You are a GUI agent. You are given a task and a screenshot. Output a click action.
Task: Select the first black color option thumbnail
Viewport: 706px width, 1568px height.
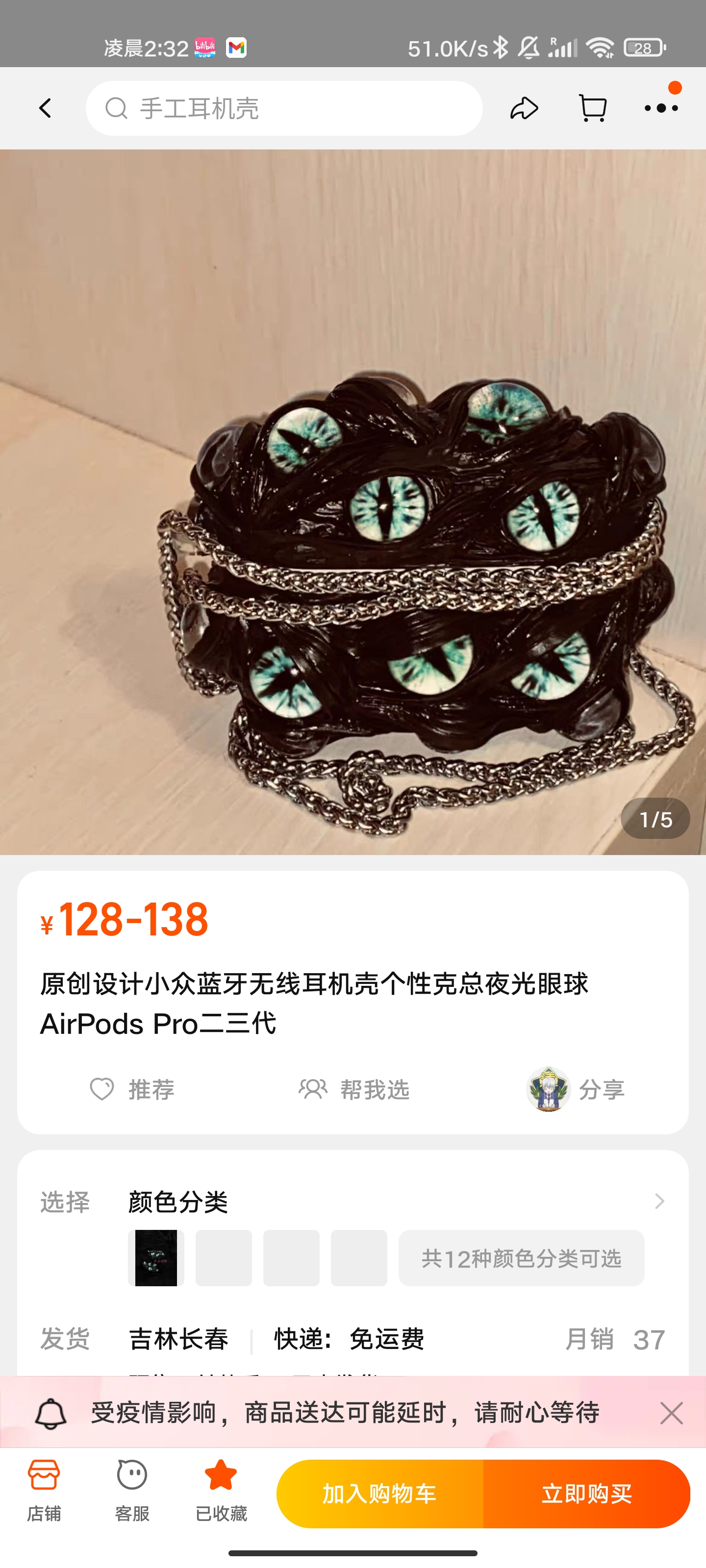tap(156, 1257)
